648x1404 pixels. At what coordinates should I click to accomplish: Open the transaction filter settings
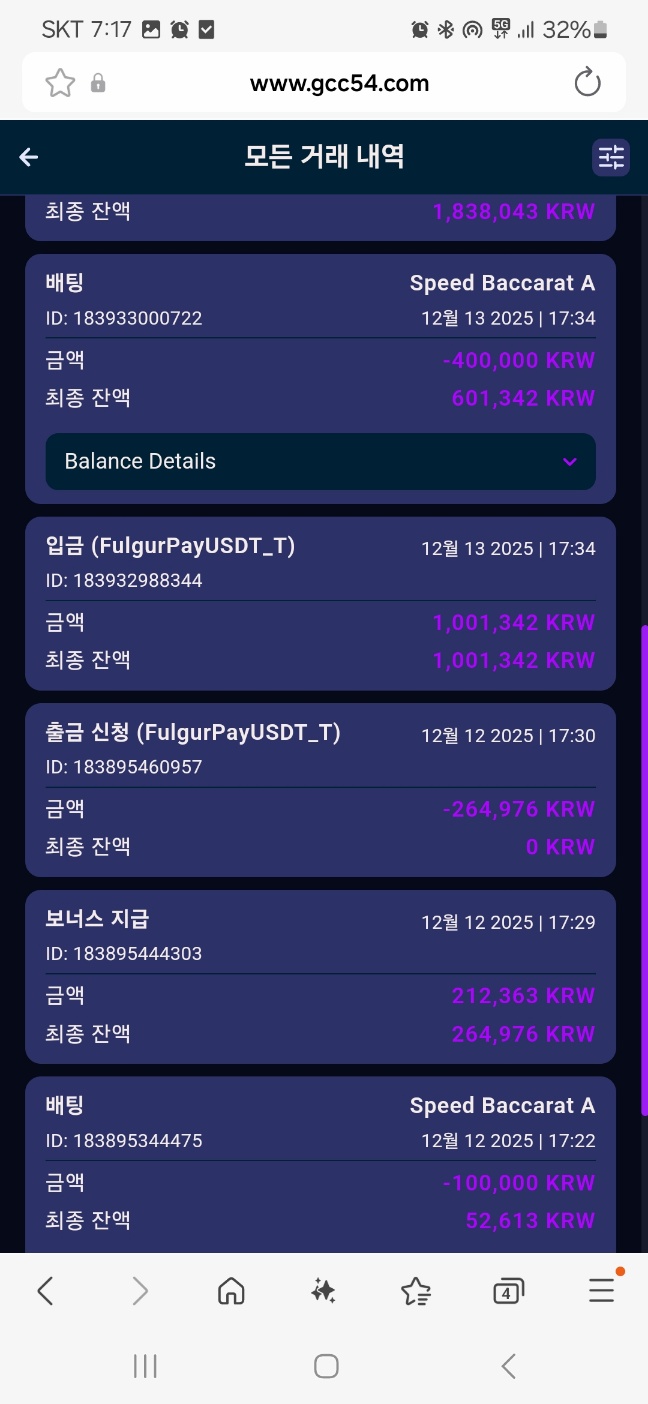click(x=610, y=157)
